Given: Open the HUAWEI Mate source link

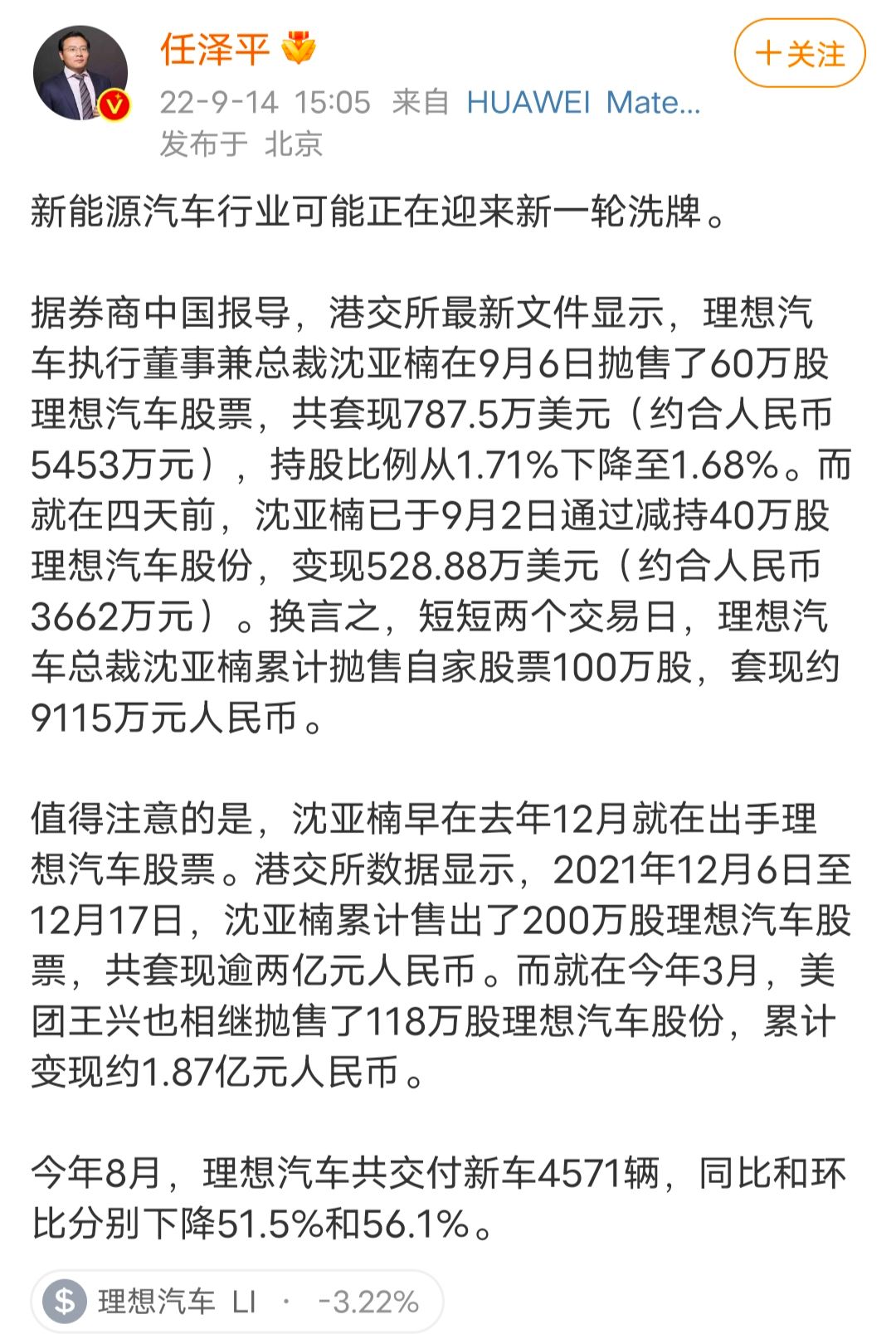Looking at the screenshot, I should coord(583,103).
